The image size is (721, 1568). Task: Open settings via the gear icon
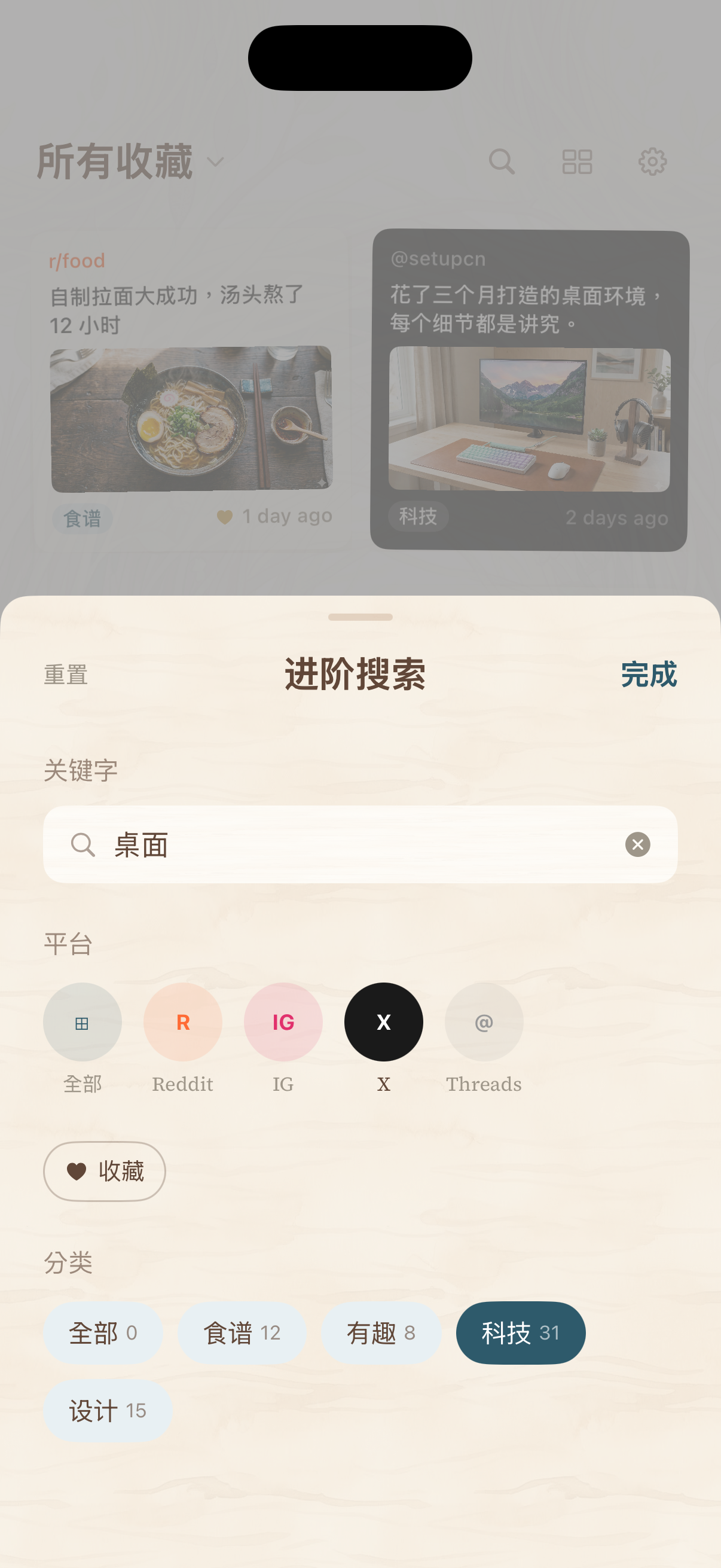click(x=652, y=162)
